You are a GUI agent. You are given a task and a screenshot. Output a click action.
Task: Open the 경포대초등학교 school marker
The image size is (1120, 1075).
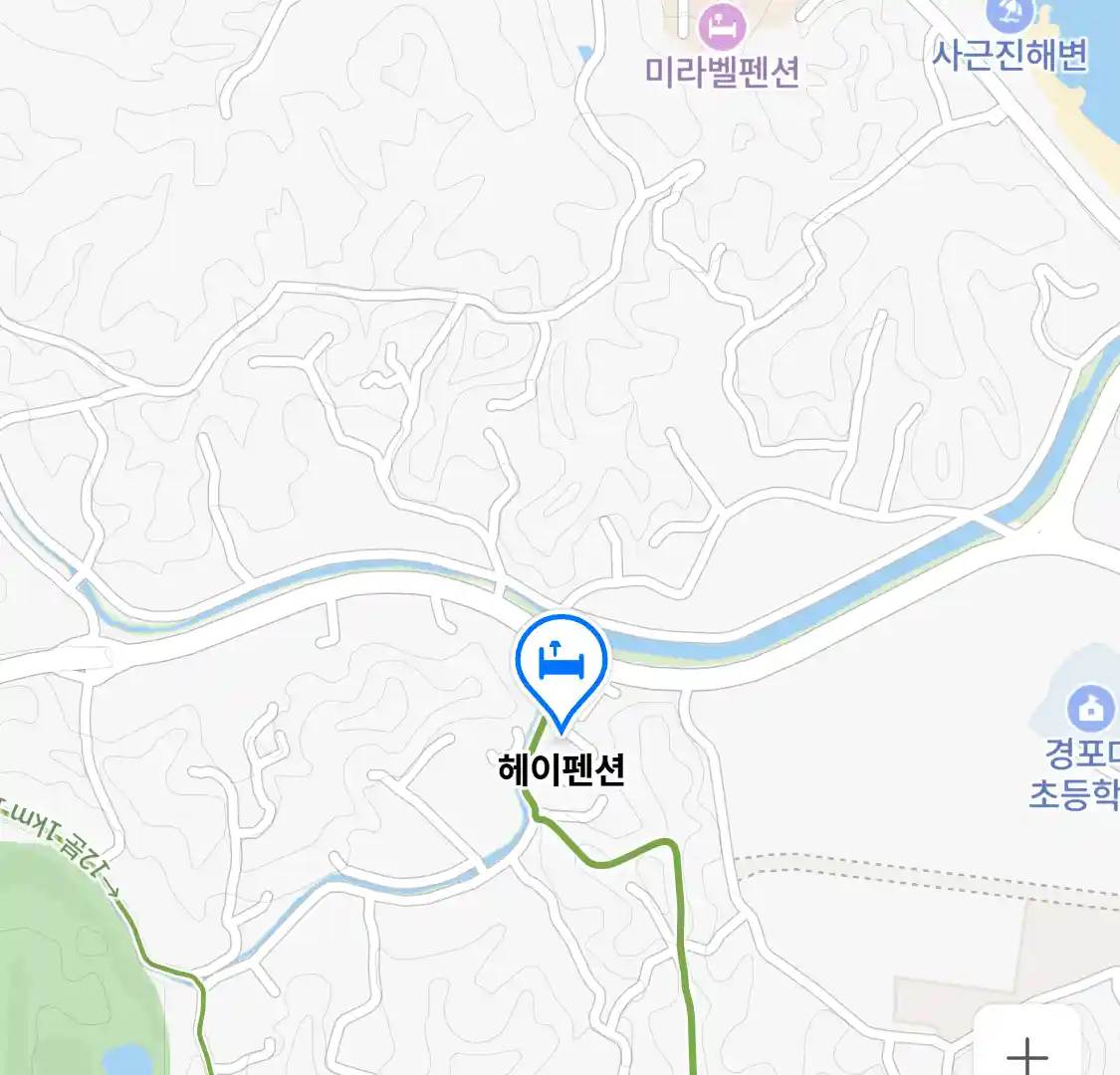pyautogui.click(x=1090, y=709)
